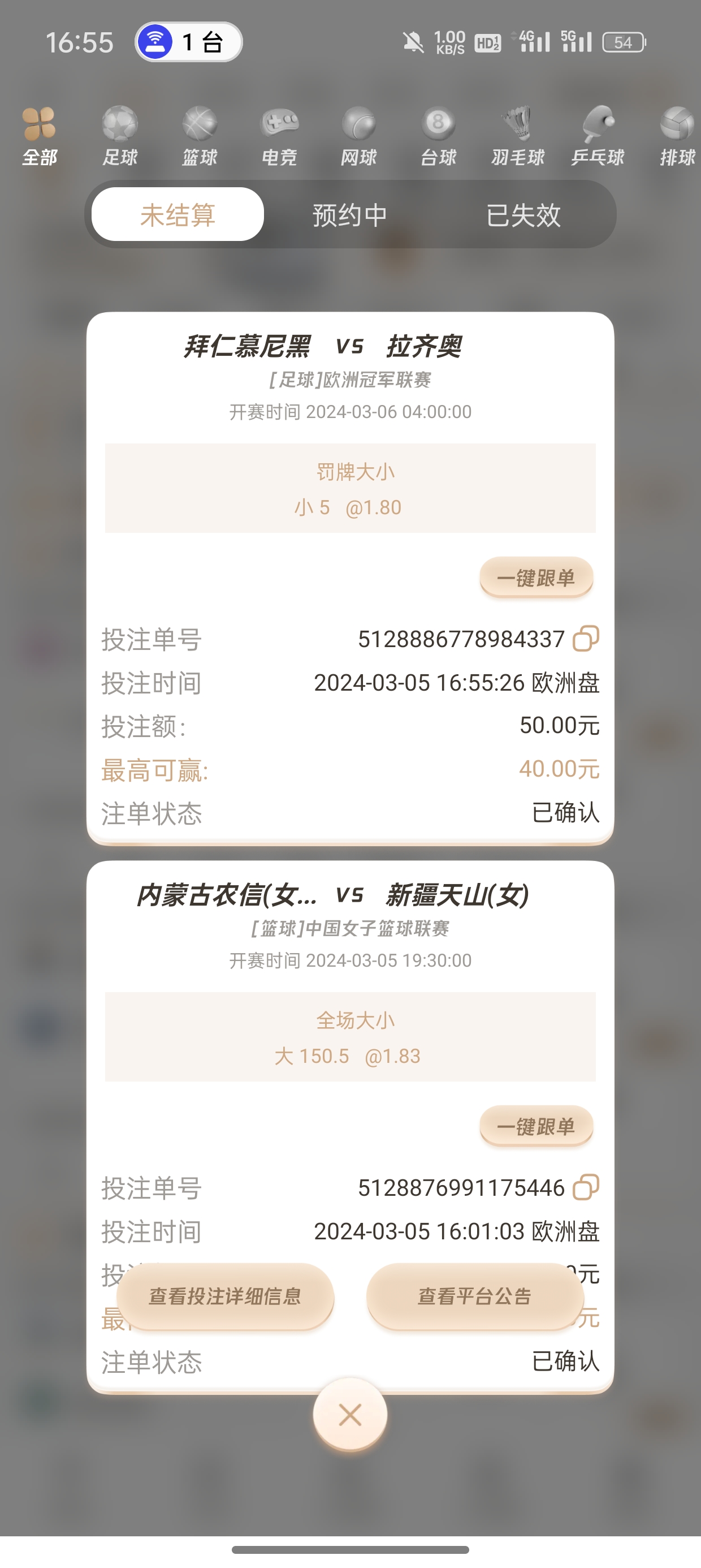Image resolution: width=701 pixels, height=1568 pixels.
Task: Switch to the 足球 category
Action: tap(120, 136)
